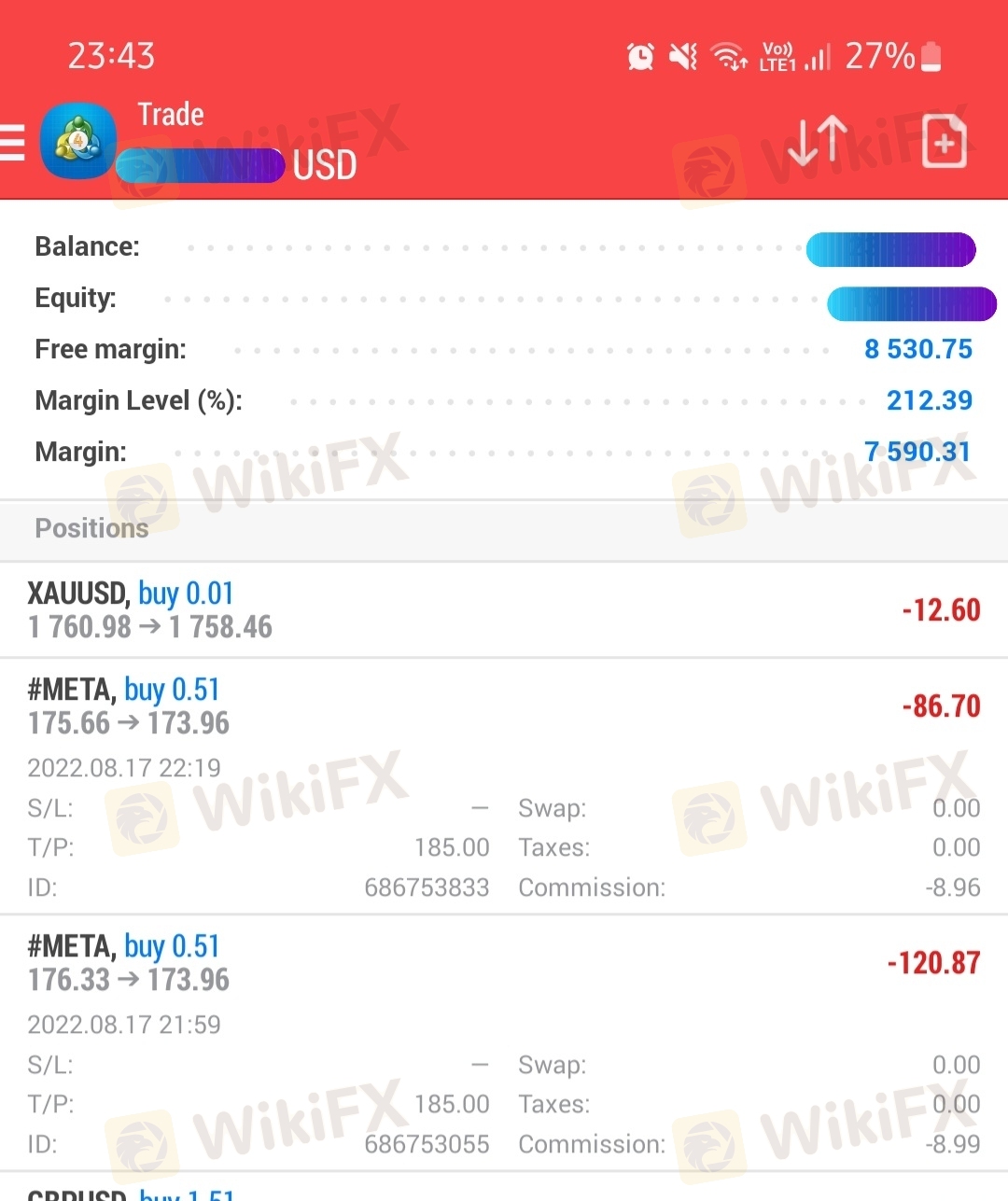The width and height of the screenshot is (1008, 1201).
Task: Collapse the #META position opened at 21:59
Action: 504,963
